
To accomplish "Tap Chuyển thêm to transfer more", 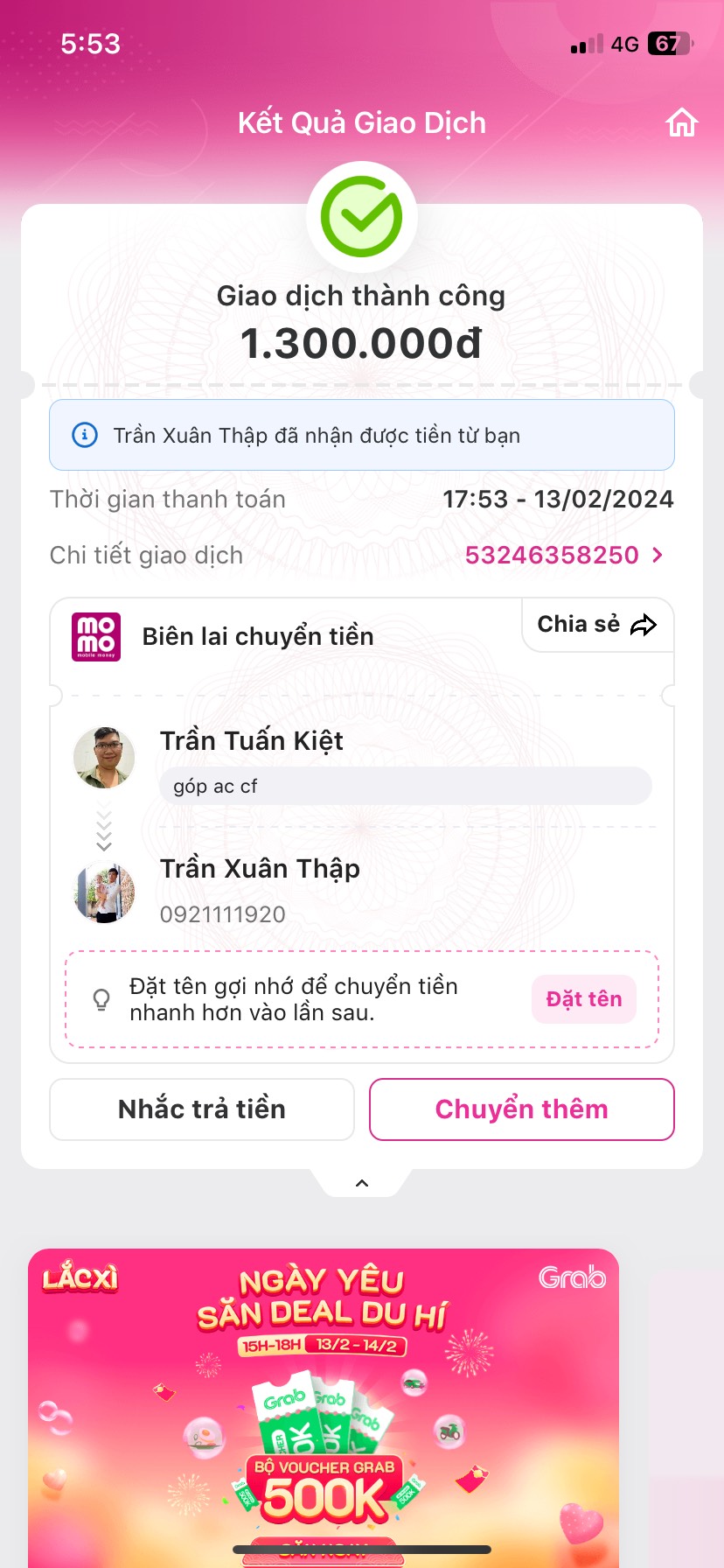I will [521, 1109].
